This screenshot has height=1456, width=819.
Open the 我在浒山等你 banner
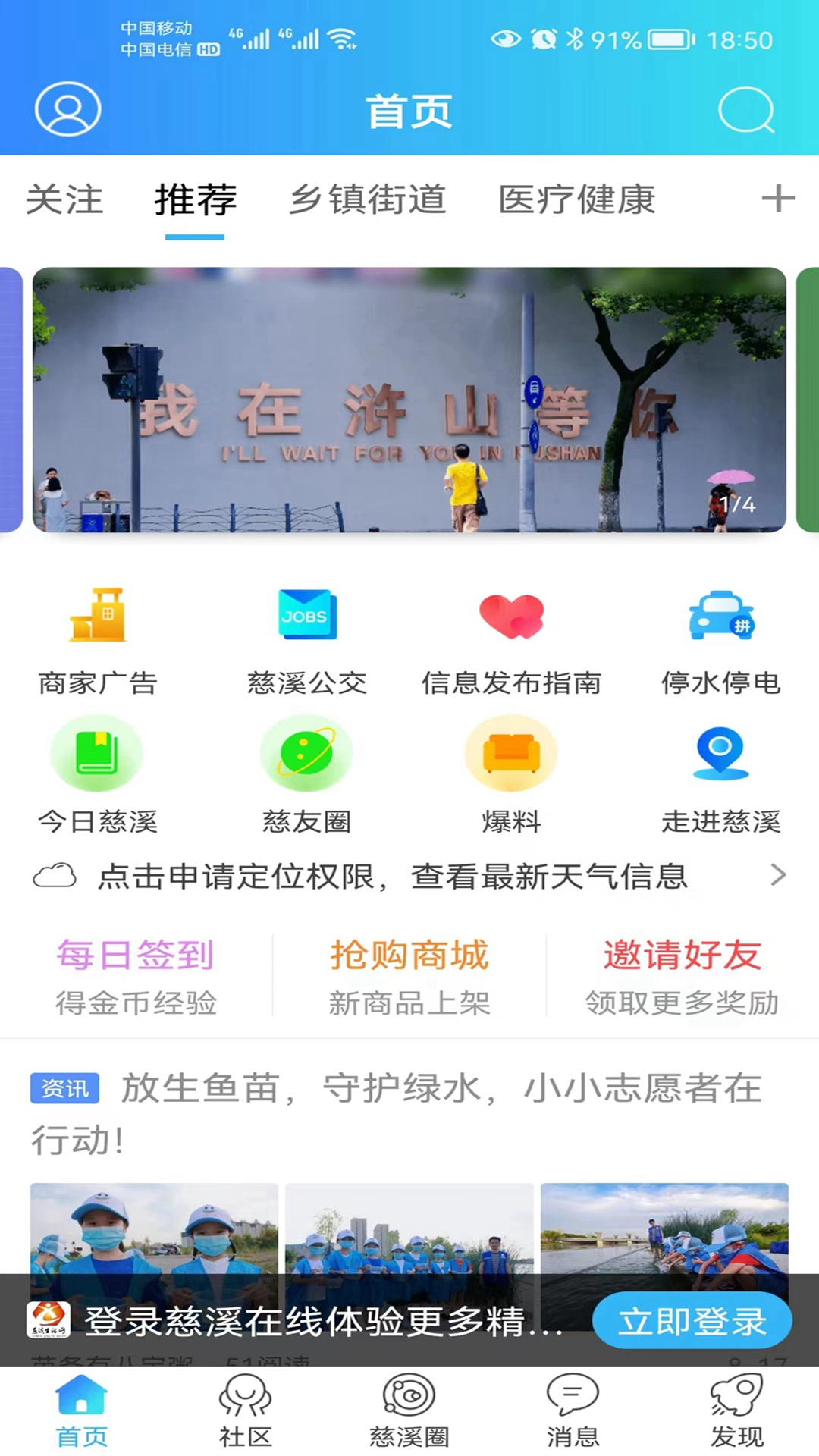click(409, 400)
